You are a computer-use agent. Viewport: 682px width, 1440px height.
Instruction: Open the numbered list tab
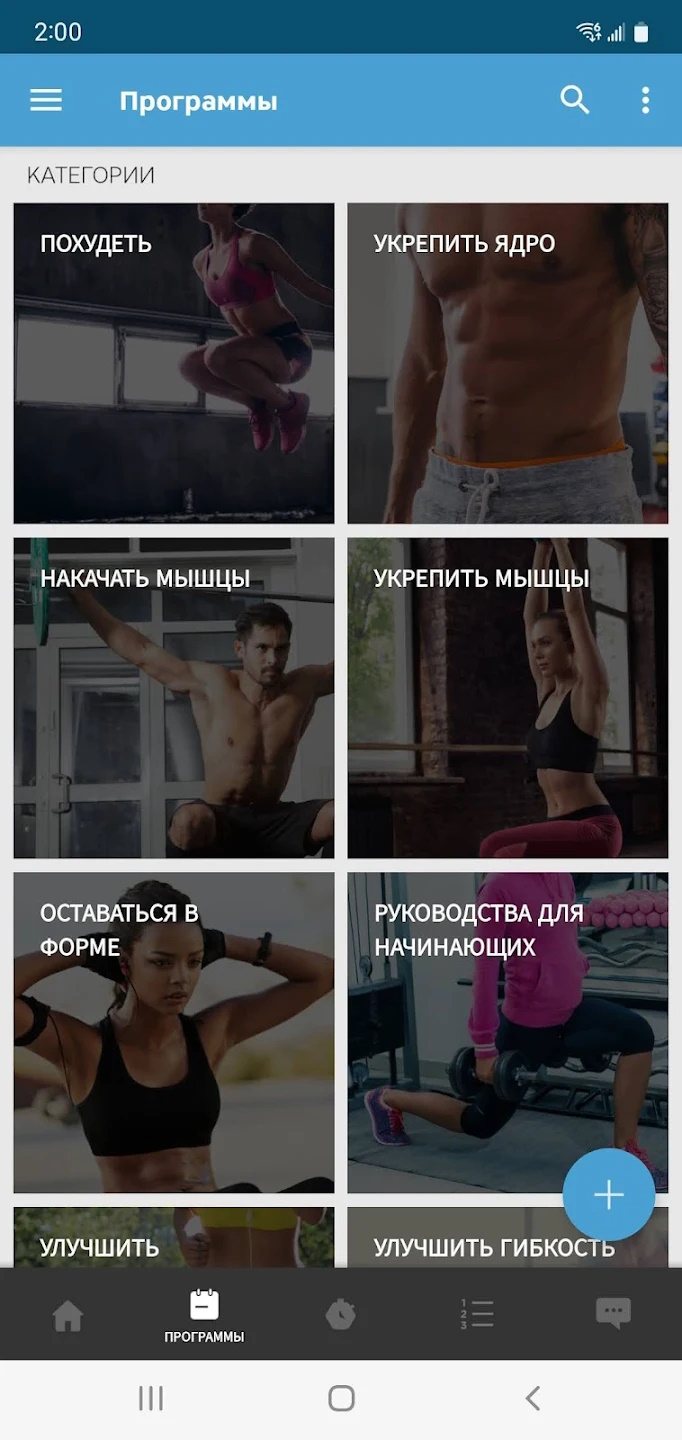(477, 1315)
